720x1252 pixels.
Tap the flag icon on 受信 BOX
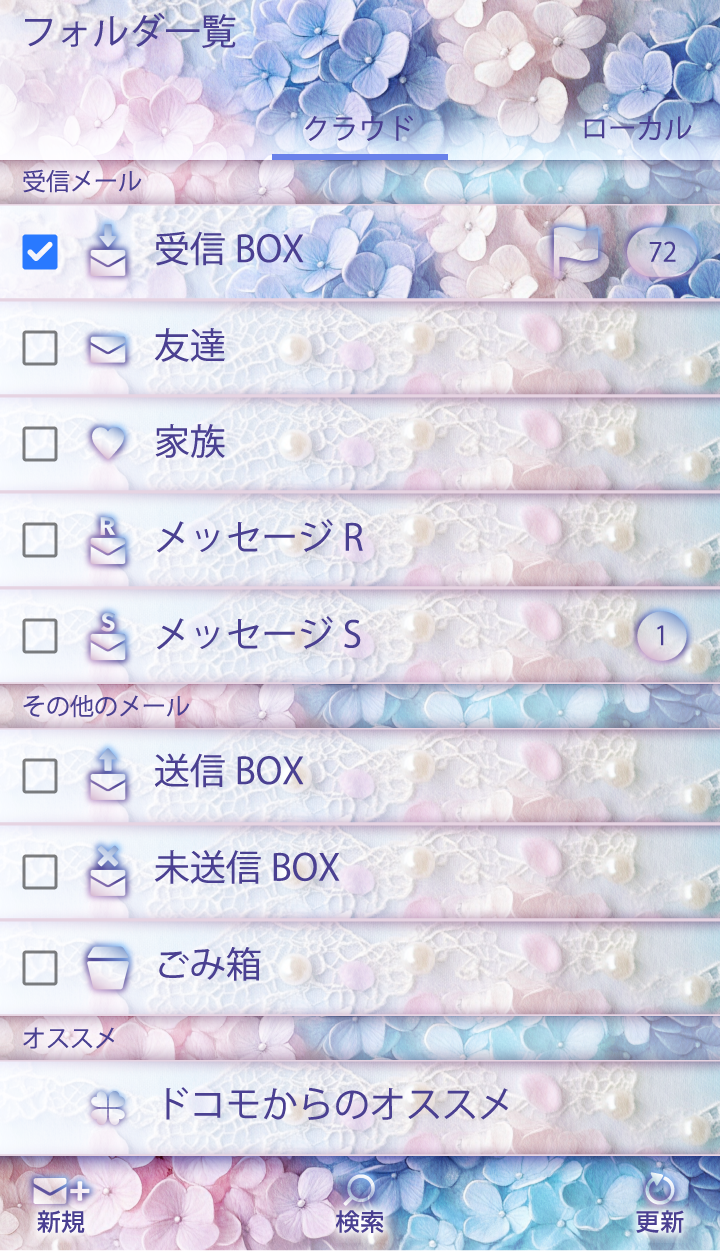pos(576,252)
